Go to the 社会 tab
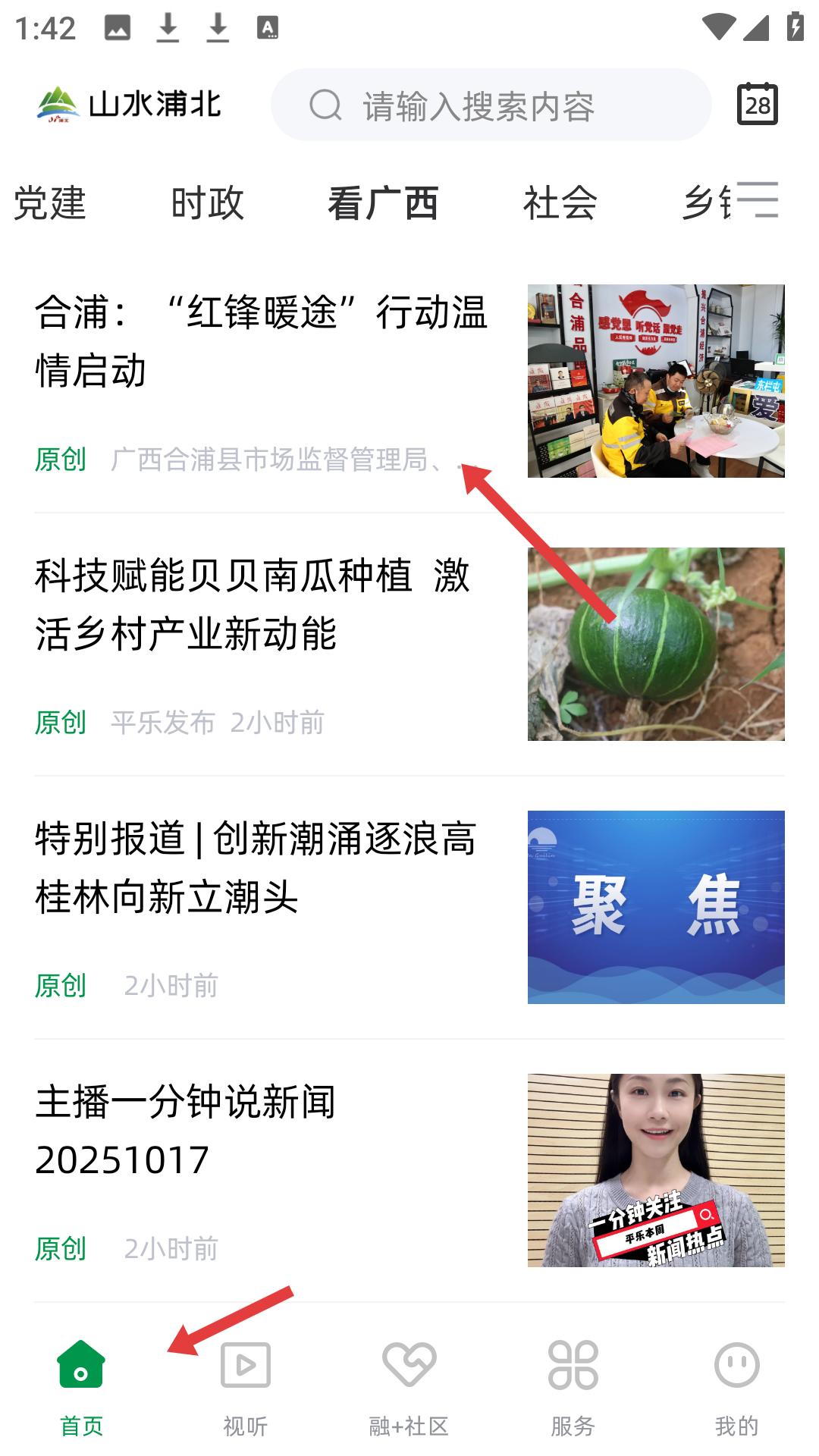This screenshot has width=819, height=1456. (560, 203)
